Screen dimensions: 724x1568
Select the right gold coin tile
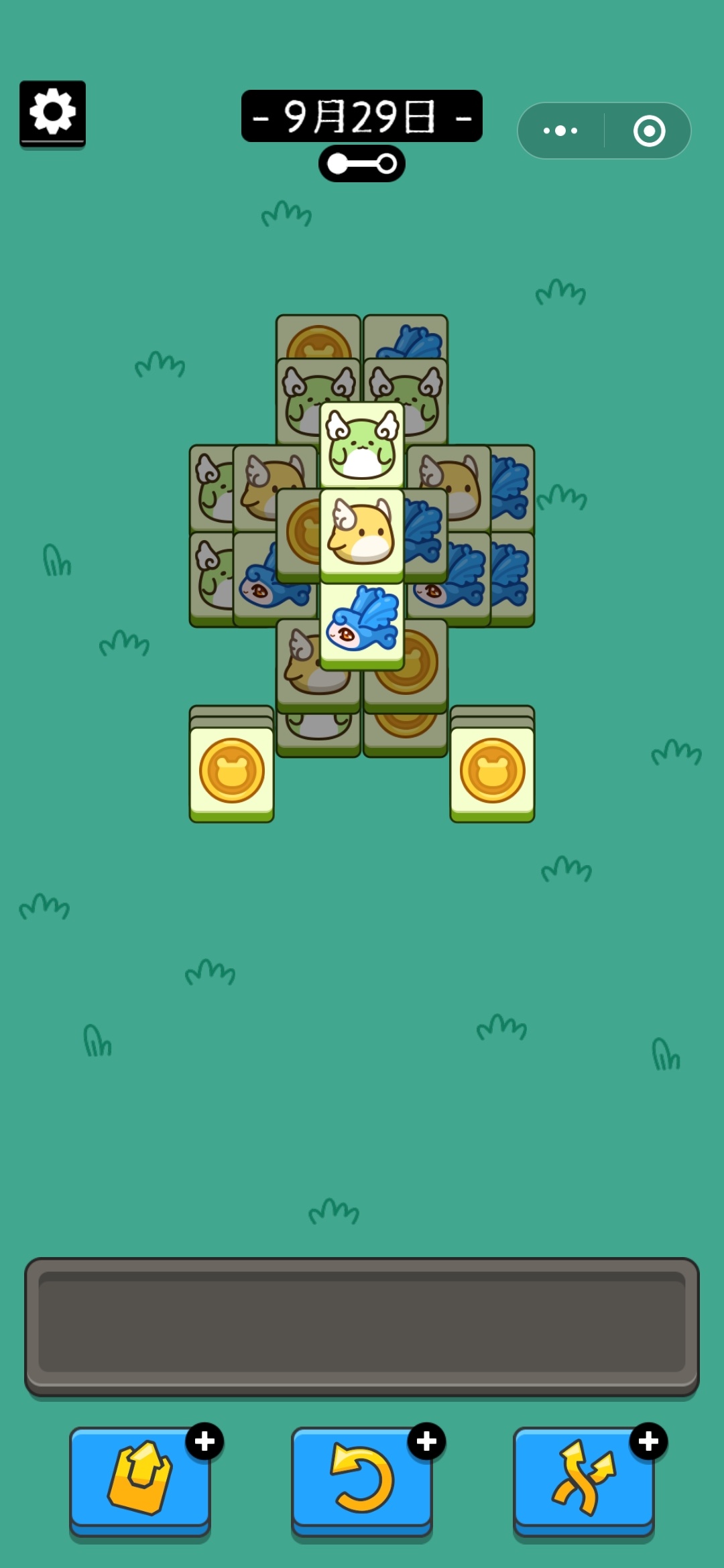[x=492, y=771]
